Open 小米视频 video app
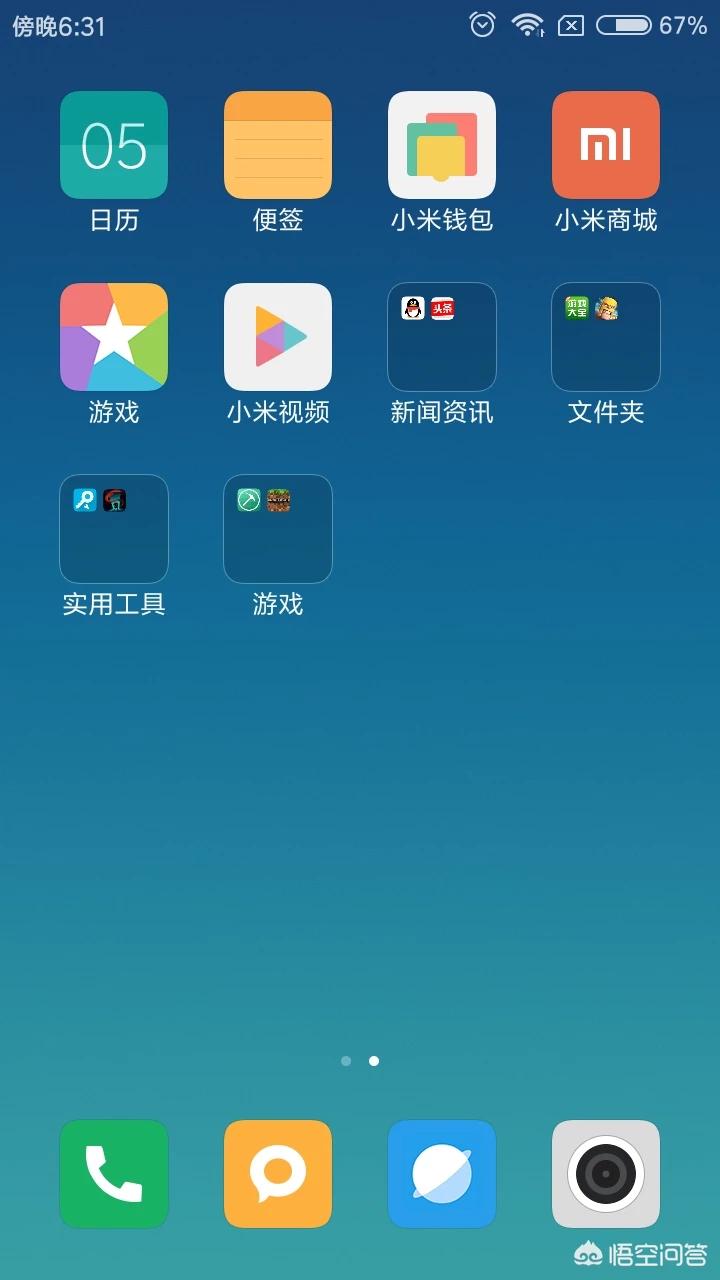Screen dimensions: 720x1280 click(x=278, y=337)
